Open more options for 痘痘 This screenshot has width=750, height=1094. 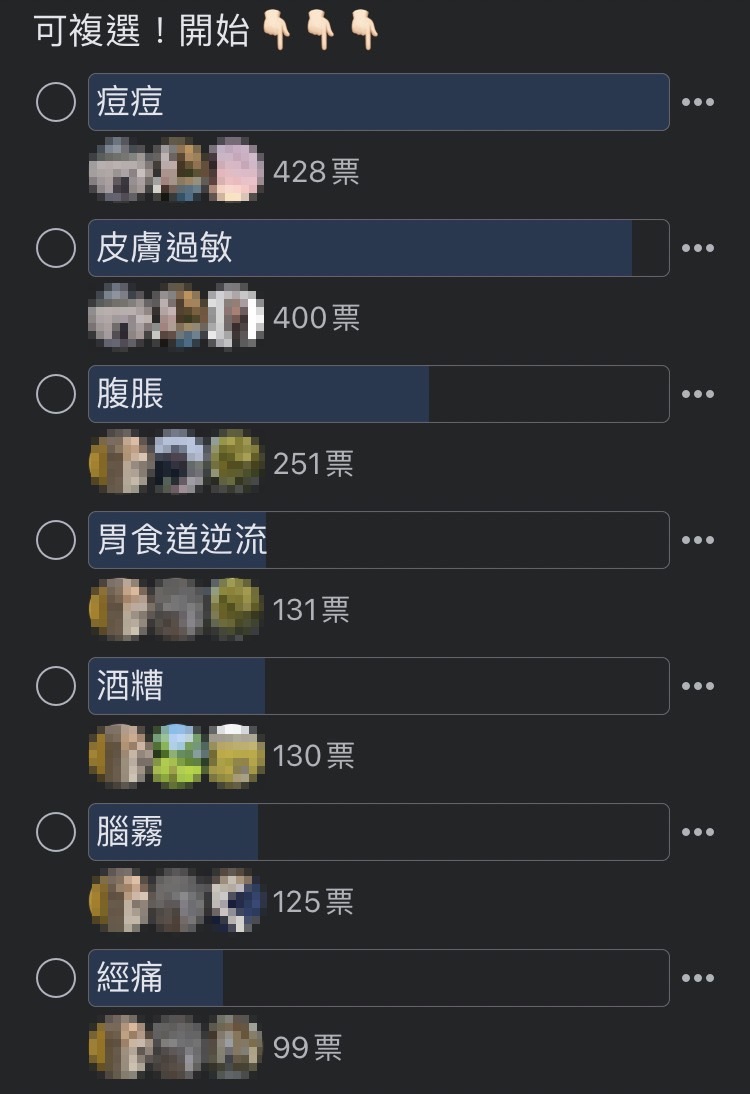(x=697, y=102)
